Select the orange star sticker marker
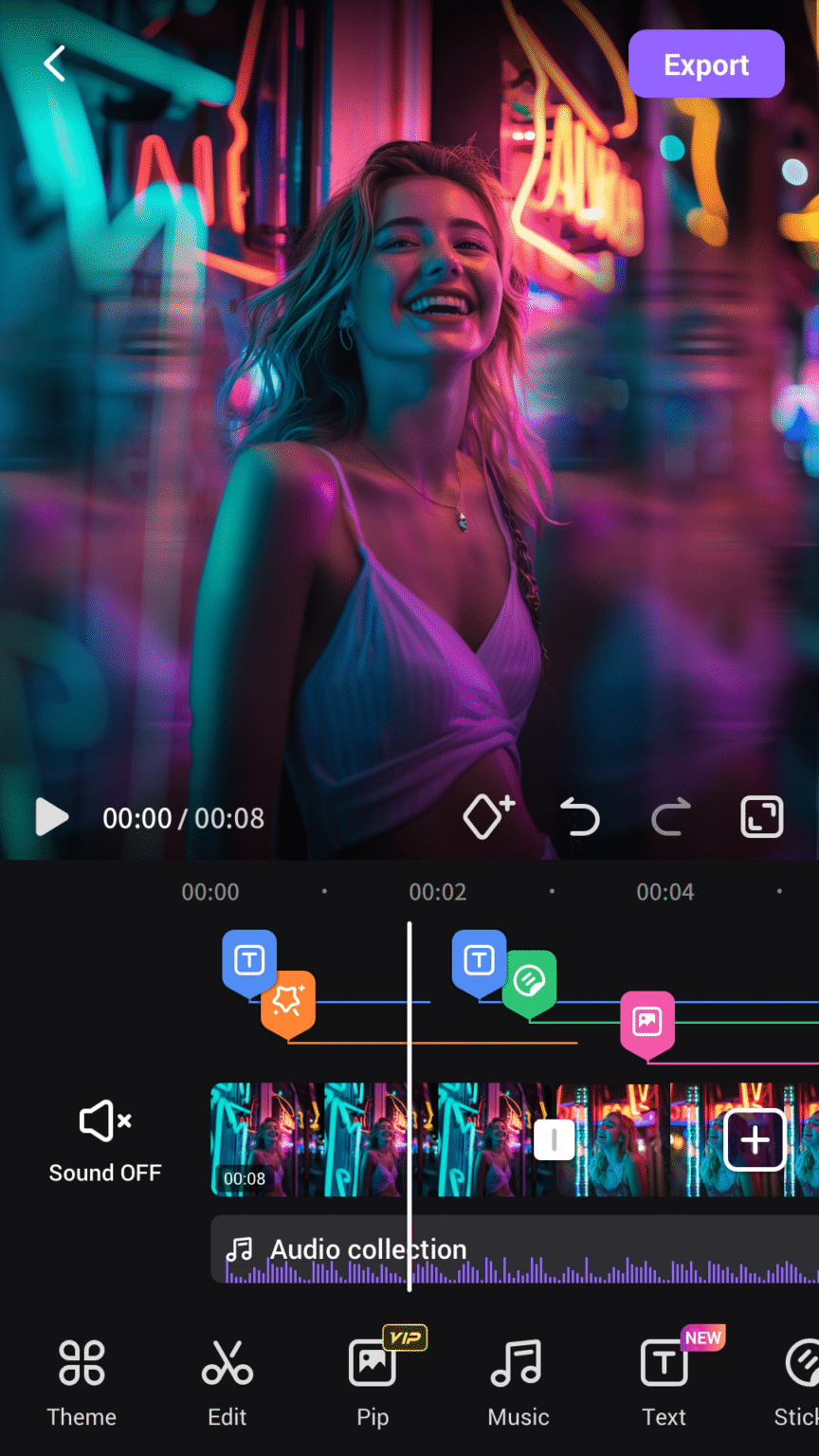The image size is (819, 1456). (x=287, y=998)
